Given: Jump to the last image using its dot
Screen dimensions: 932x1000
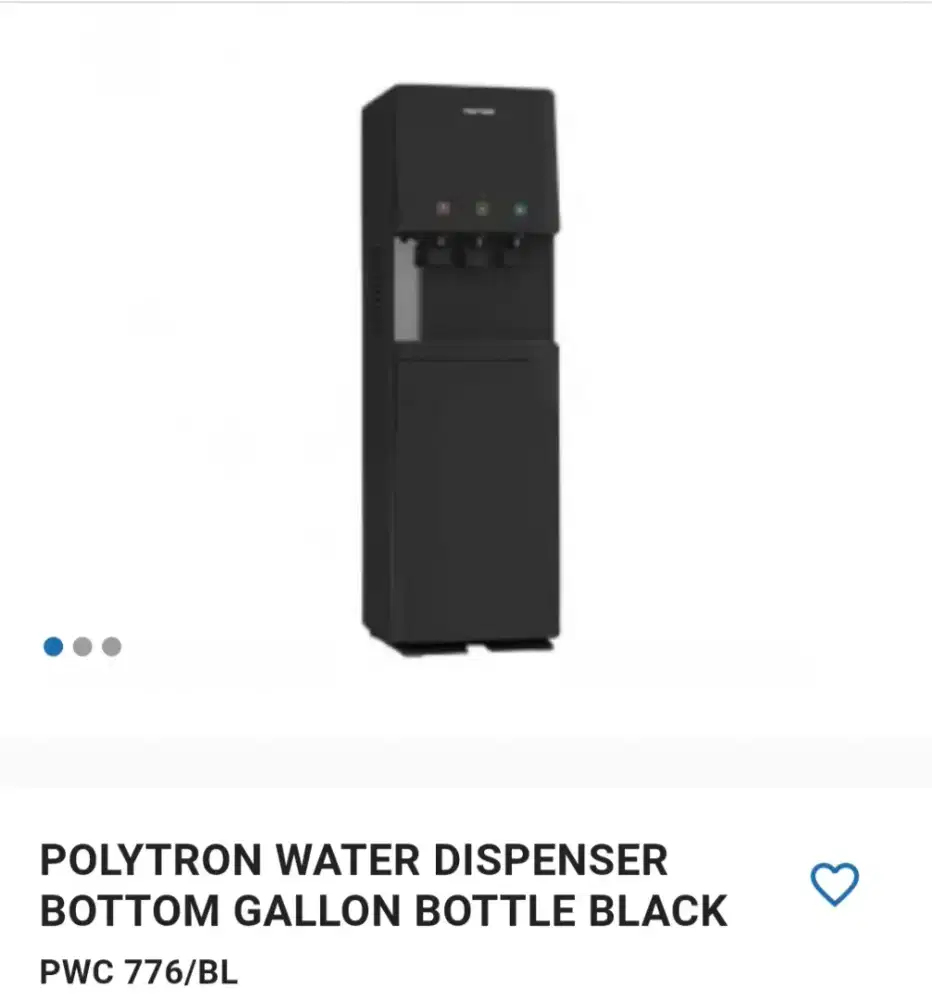Looking at the screenshot, I should [113, 645].
